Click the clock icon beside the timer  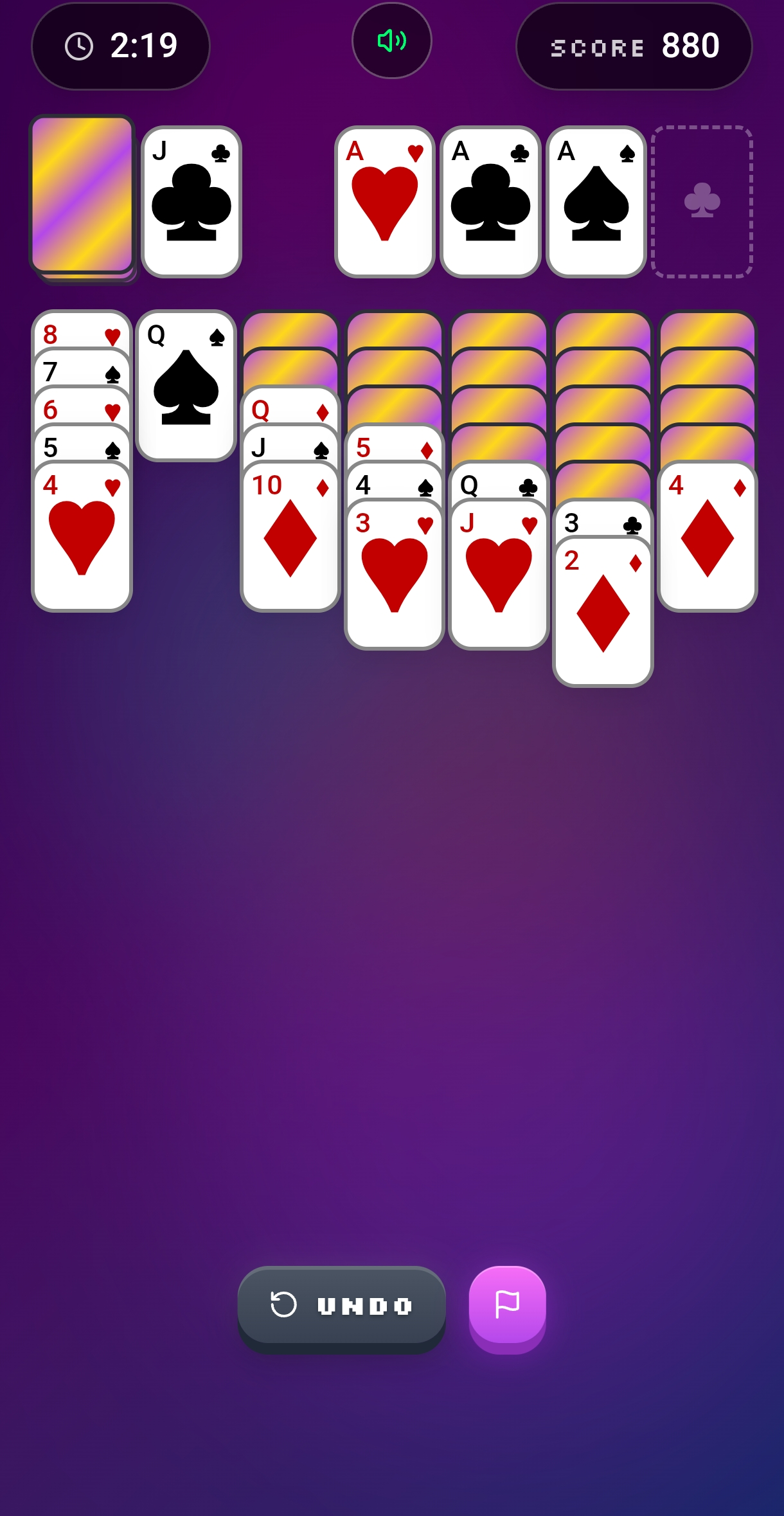pos(78,45)
